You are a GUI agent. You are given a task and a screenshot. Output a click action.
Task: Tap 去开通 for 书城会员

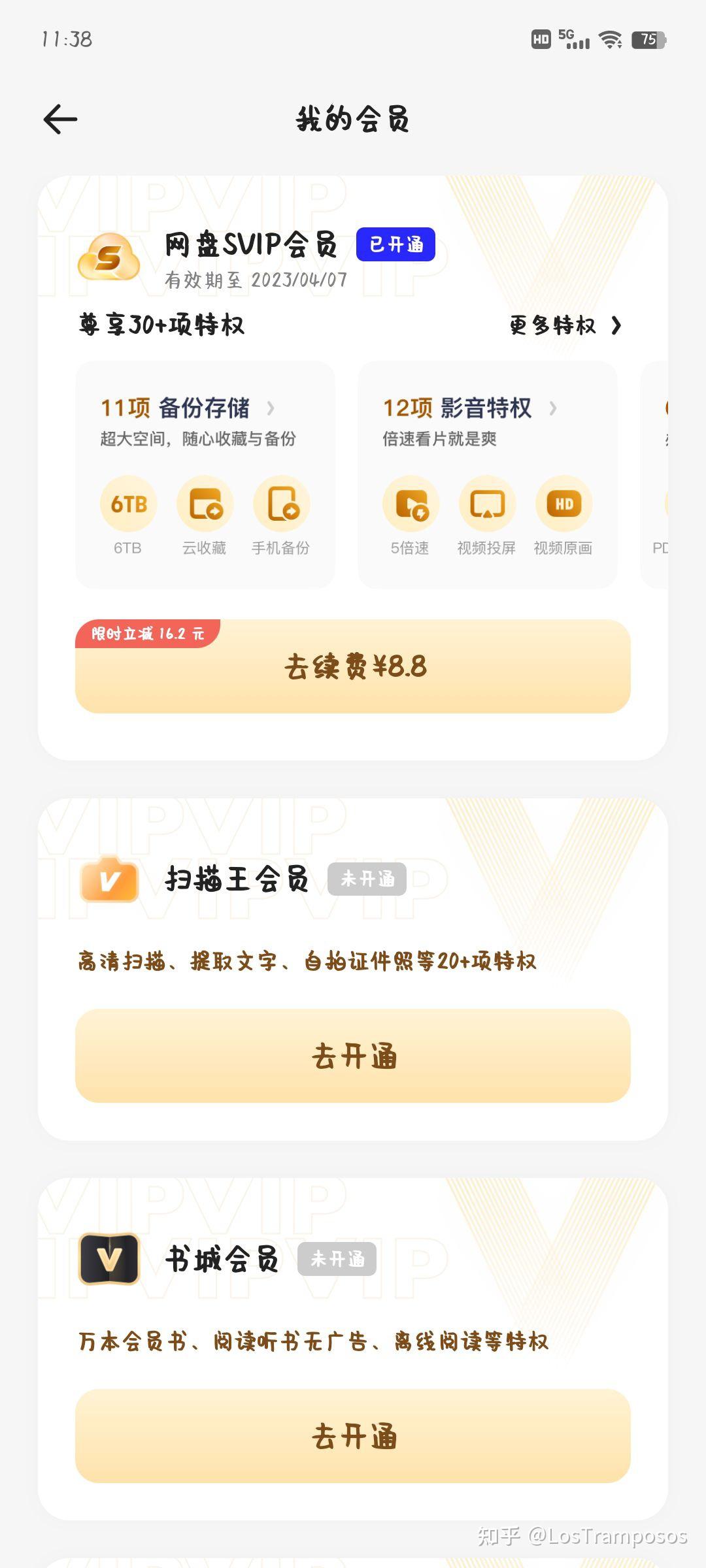(x=353, y=1436)
